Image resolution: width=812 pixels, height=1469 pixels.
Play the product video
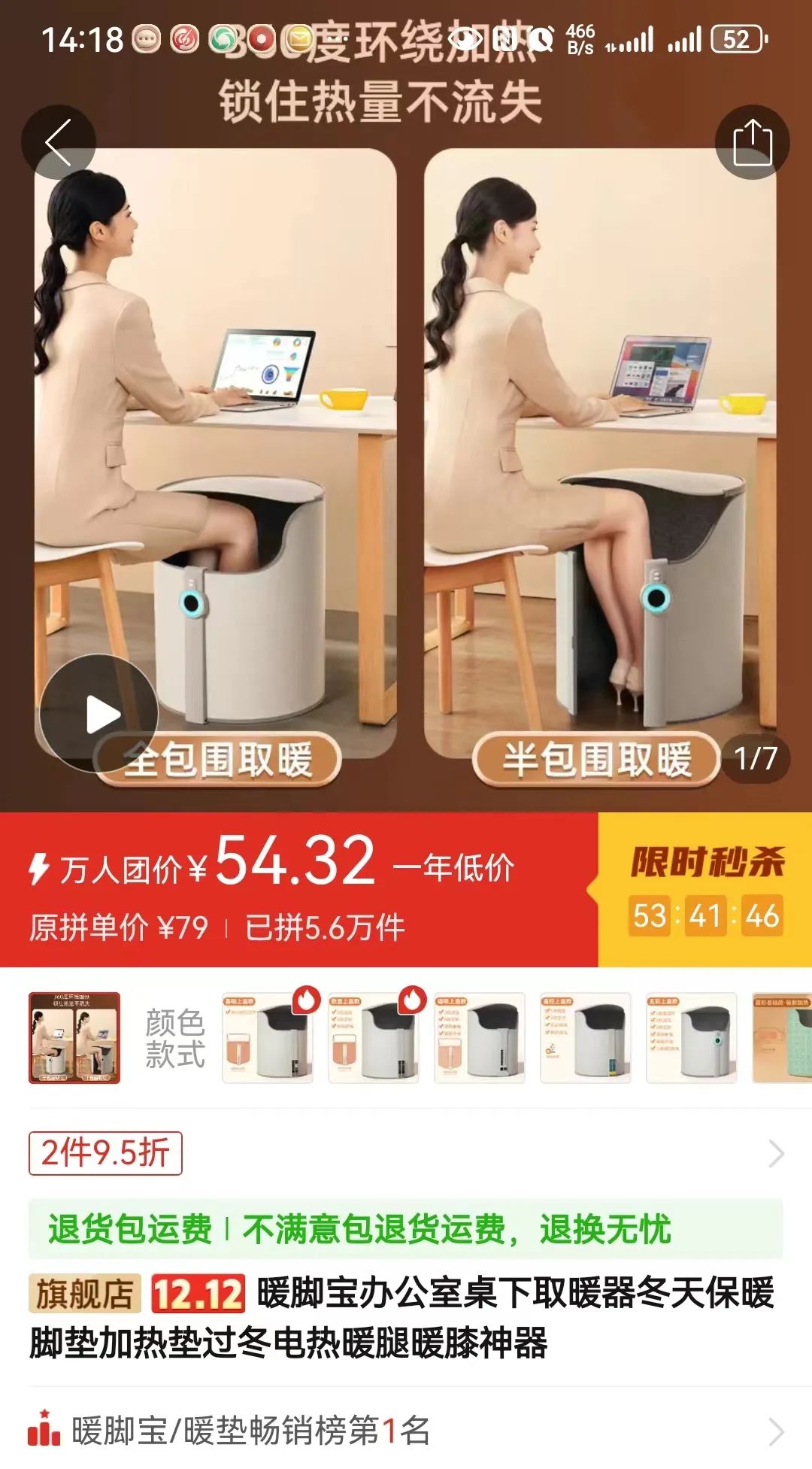[99, 714]
